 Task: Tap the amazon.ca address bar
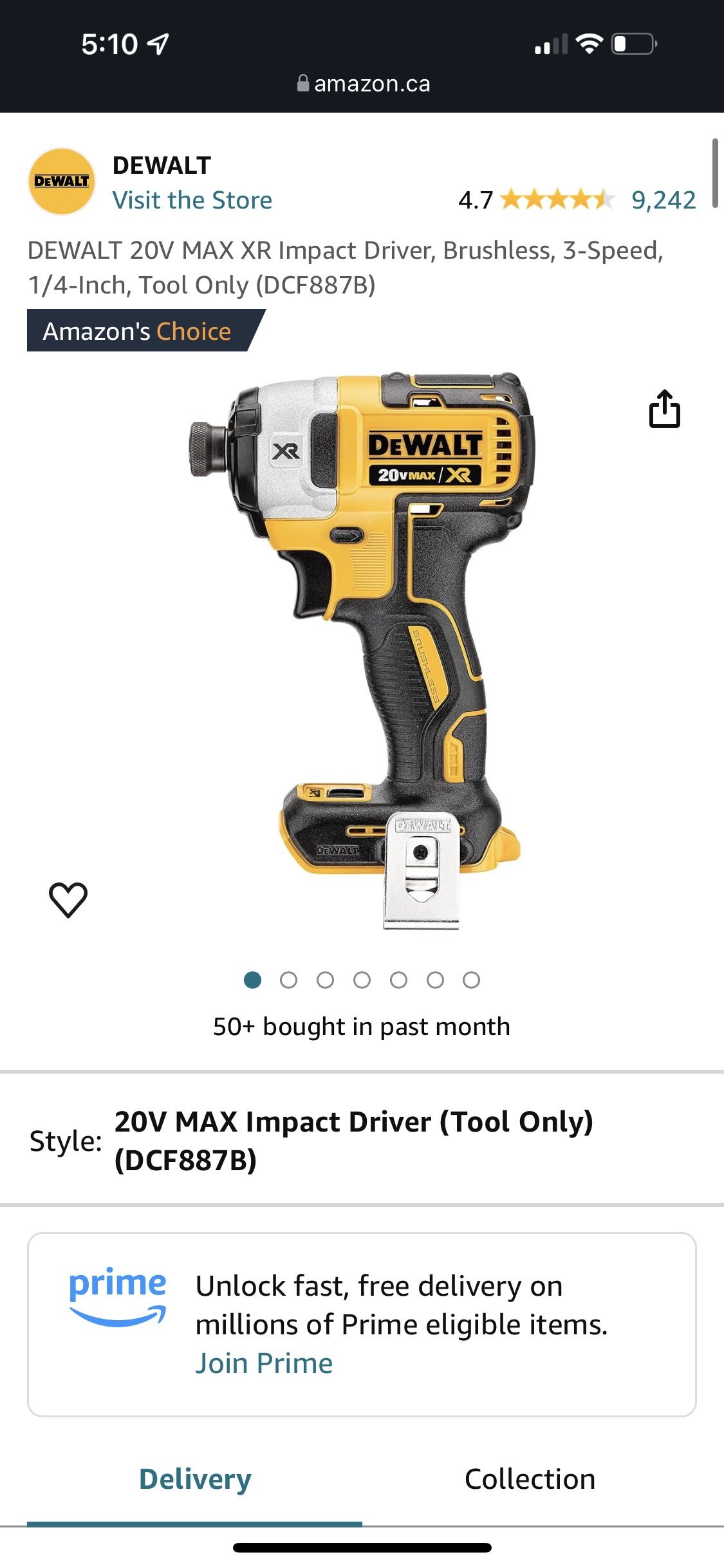click(x=363, y=84)
